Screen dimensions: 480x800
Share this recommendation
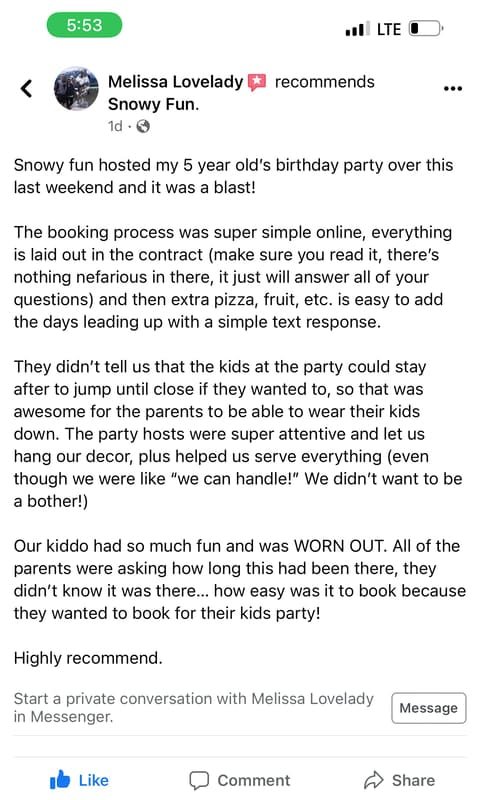[x=399, y=780]
